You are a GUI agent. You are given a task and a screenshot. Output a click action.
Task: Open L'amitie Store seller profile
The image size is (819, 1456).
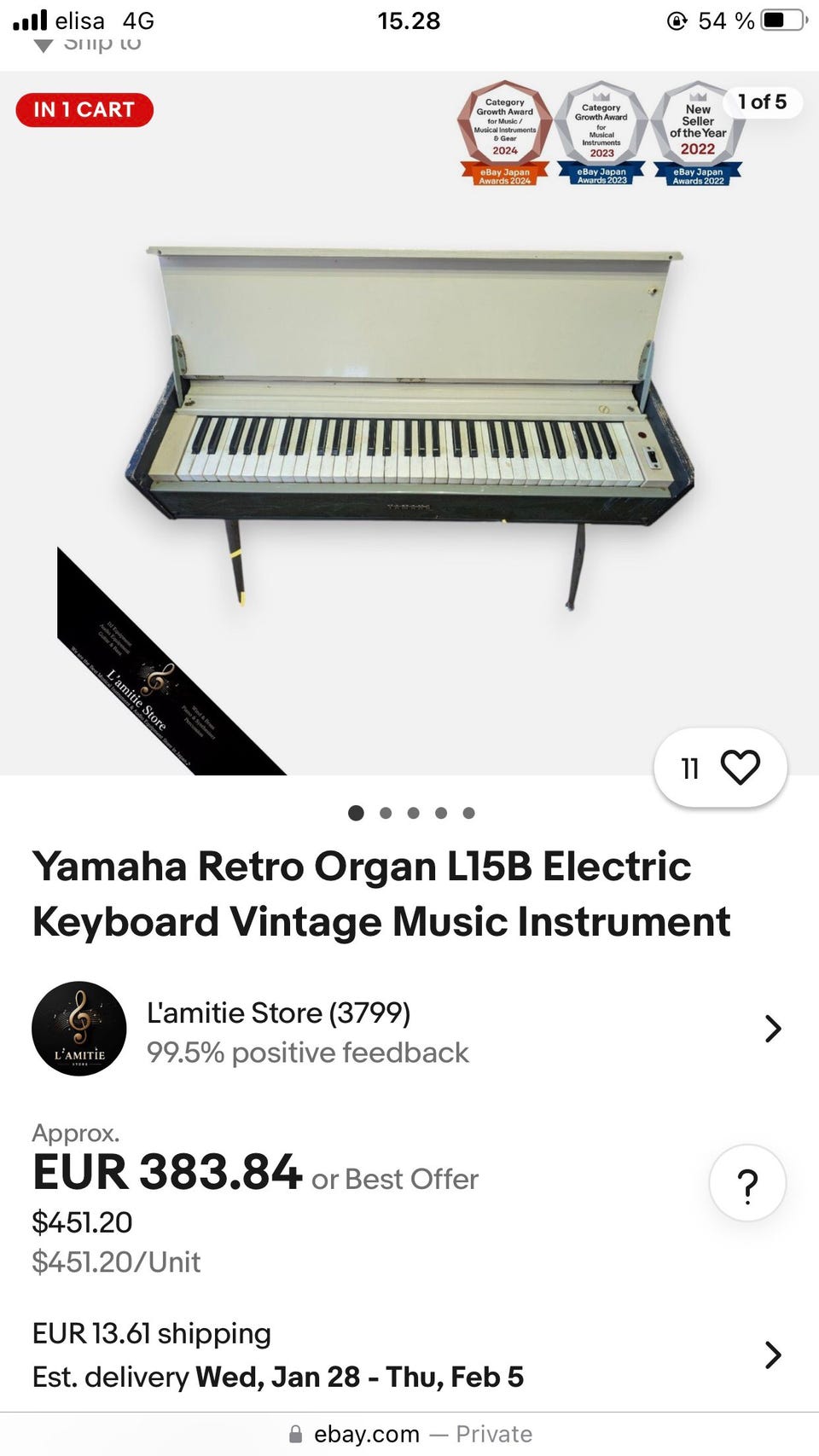[409, 1029]
